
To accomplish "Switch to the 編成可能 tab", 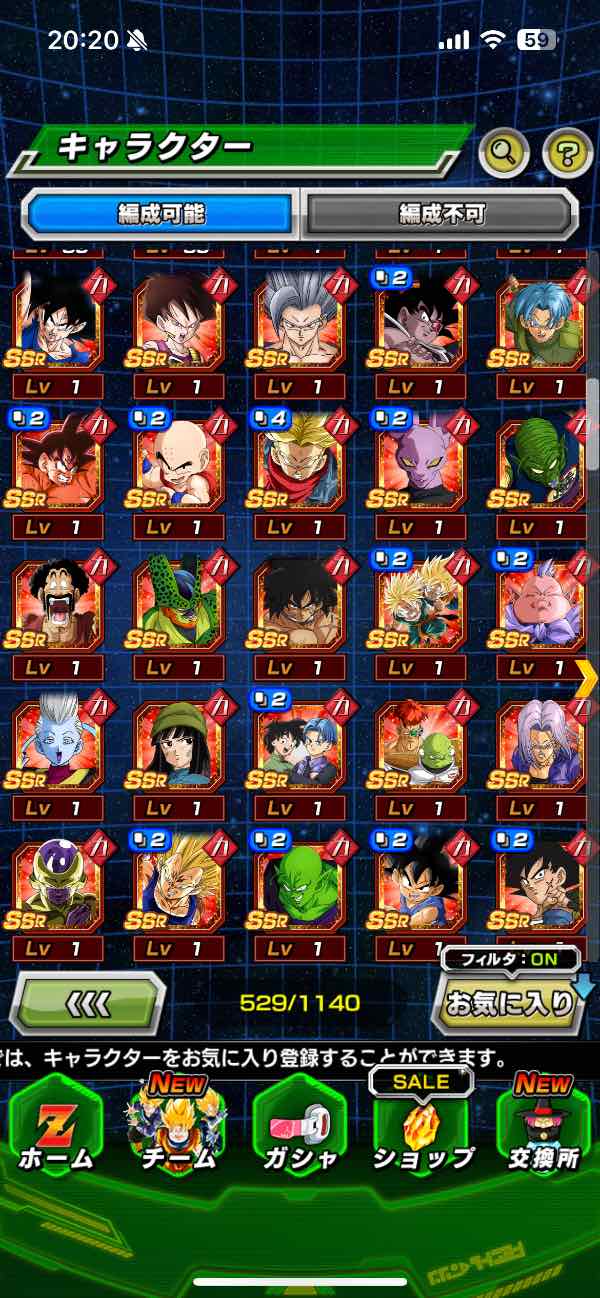I will click(x=162, y=214).
